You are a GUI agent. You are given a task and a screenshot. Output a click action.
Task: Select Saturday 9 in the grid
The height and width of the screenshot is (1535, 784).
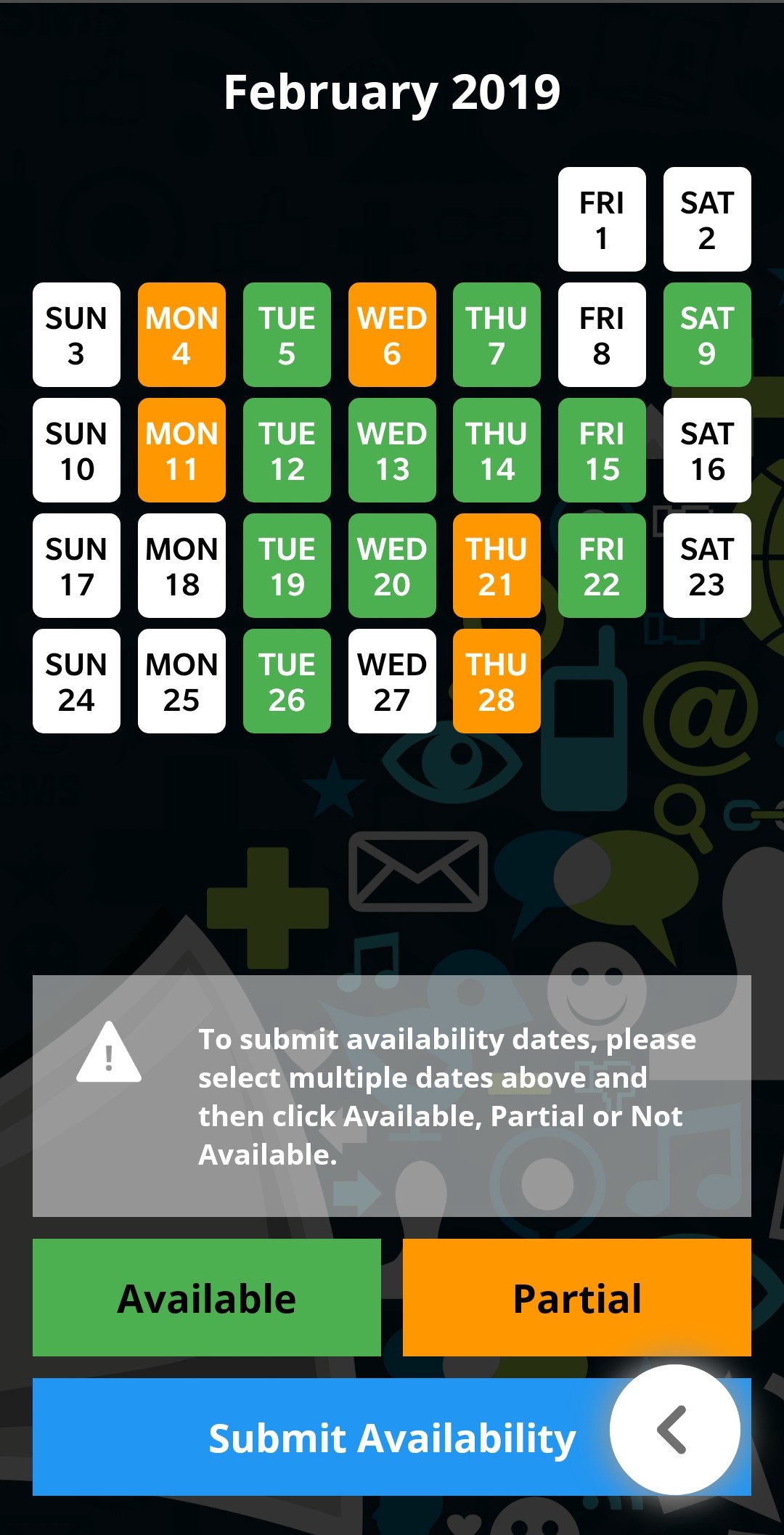(707, 335)
